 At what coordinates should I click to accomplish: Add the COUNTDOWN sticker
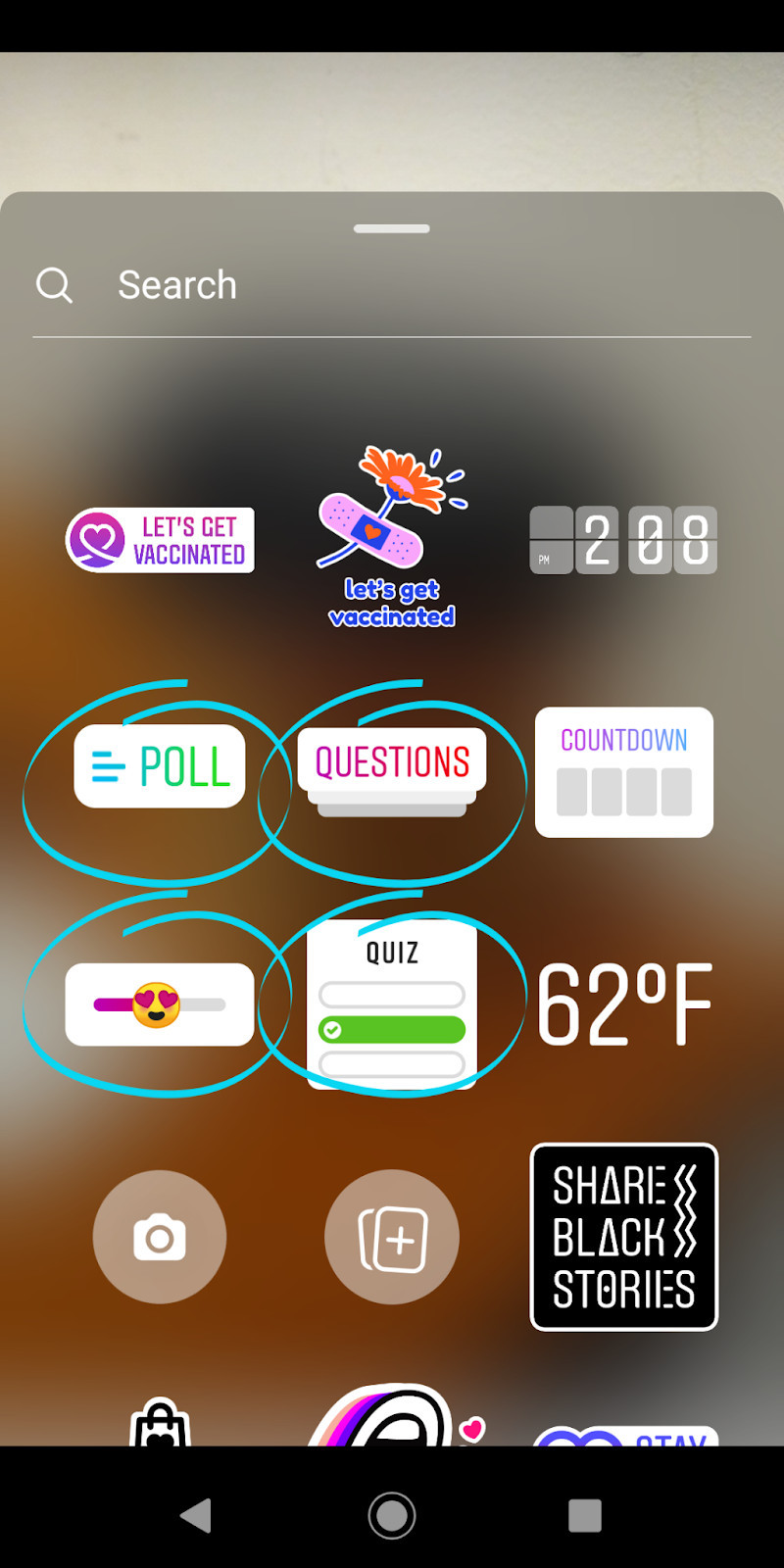(624, 772)
